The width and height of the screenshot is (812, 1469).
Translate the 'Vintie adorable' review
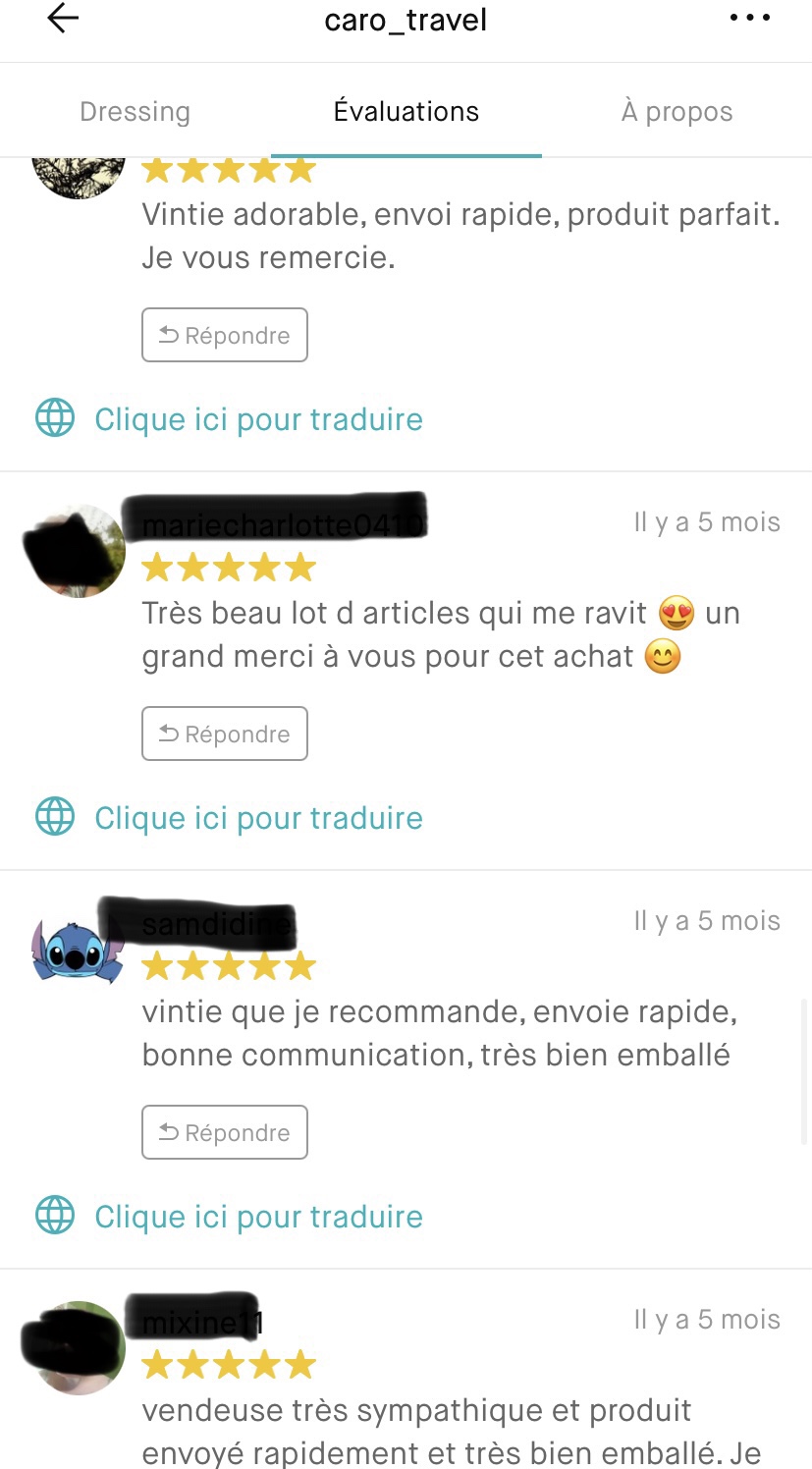click(257, 419)
